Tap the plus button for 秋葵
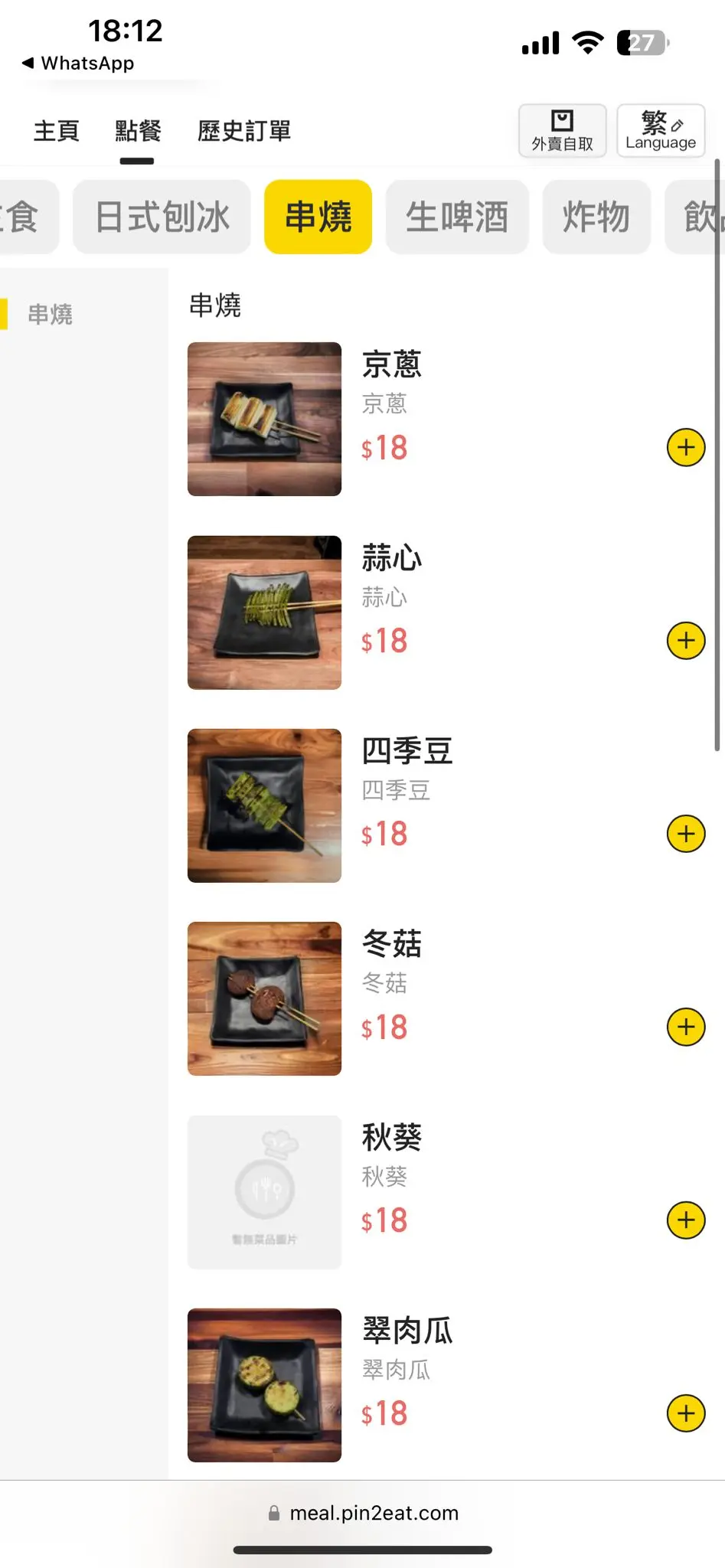 click(686, 1220)
